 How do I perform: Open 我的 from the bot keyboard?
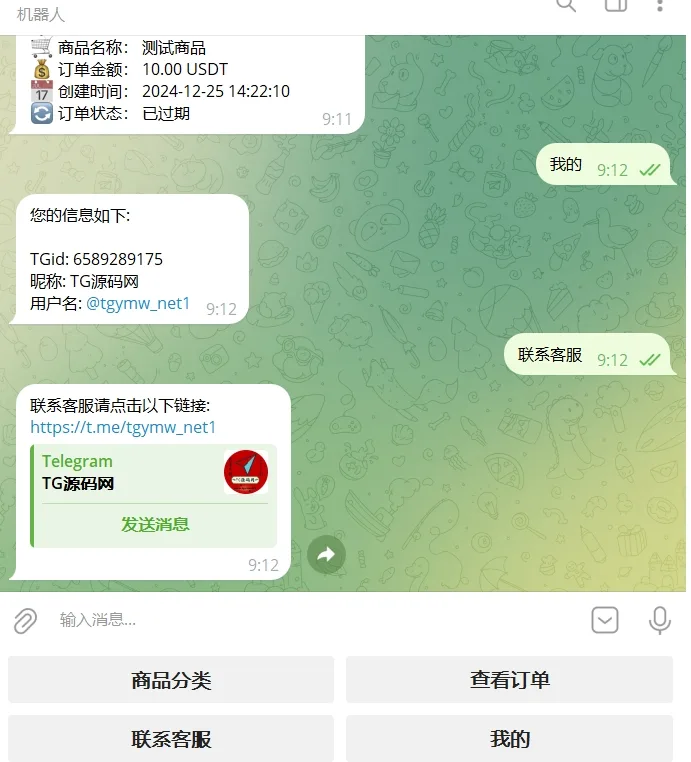pyautogui.click(x=509, y=739)
